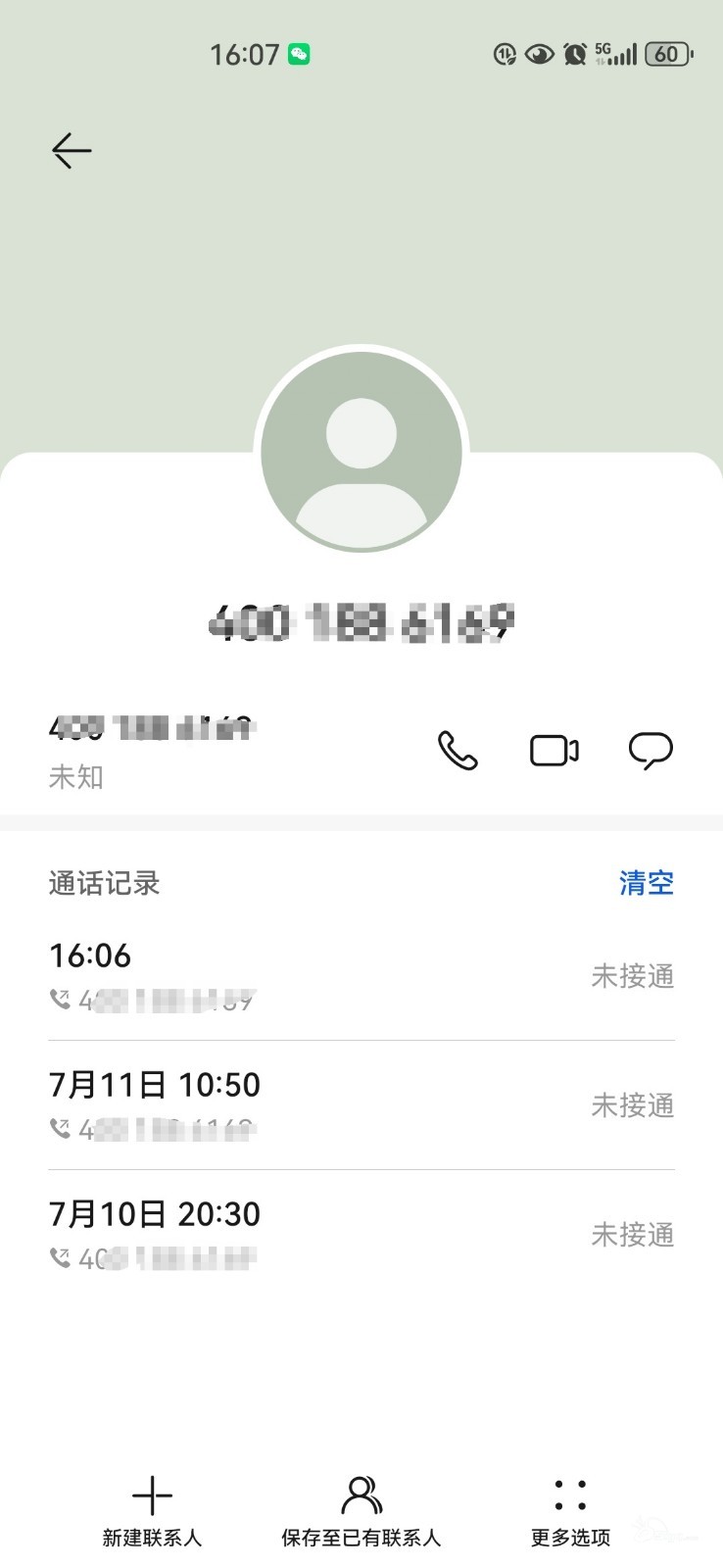Clear the call log via 清空
This screenshot has width=723, height=1568.
point(647,883)
